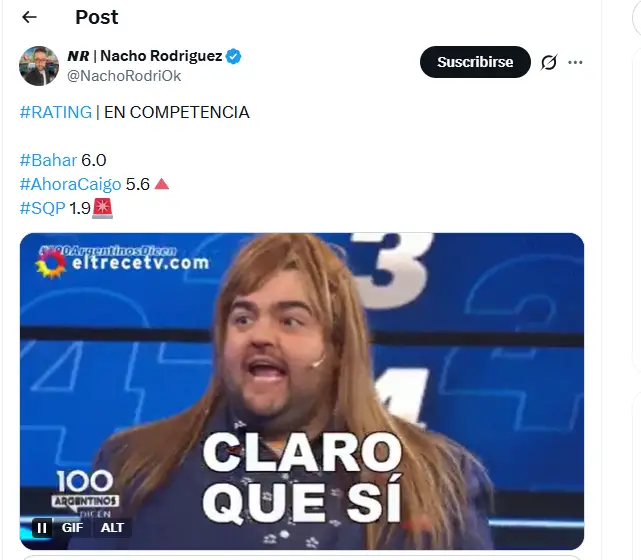Open the post's more options menu
This screenshot has width=641, height=560.
click(575, 62)
